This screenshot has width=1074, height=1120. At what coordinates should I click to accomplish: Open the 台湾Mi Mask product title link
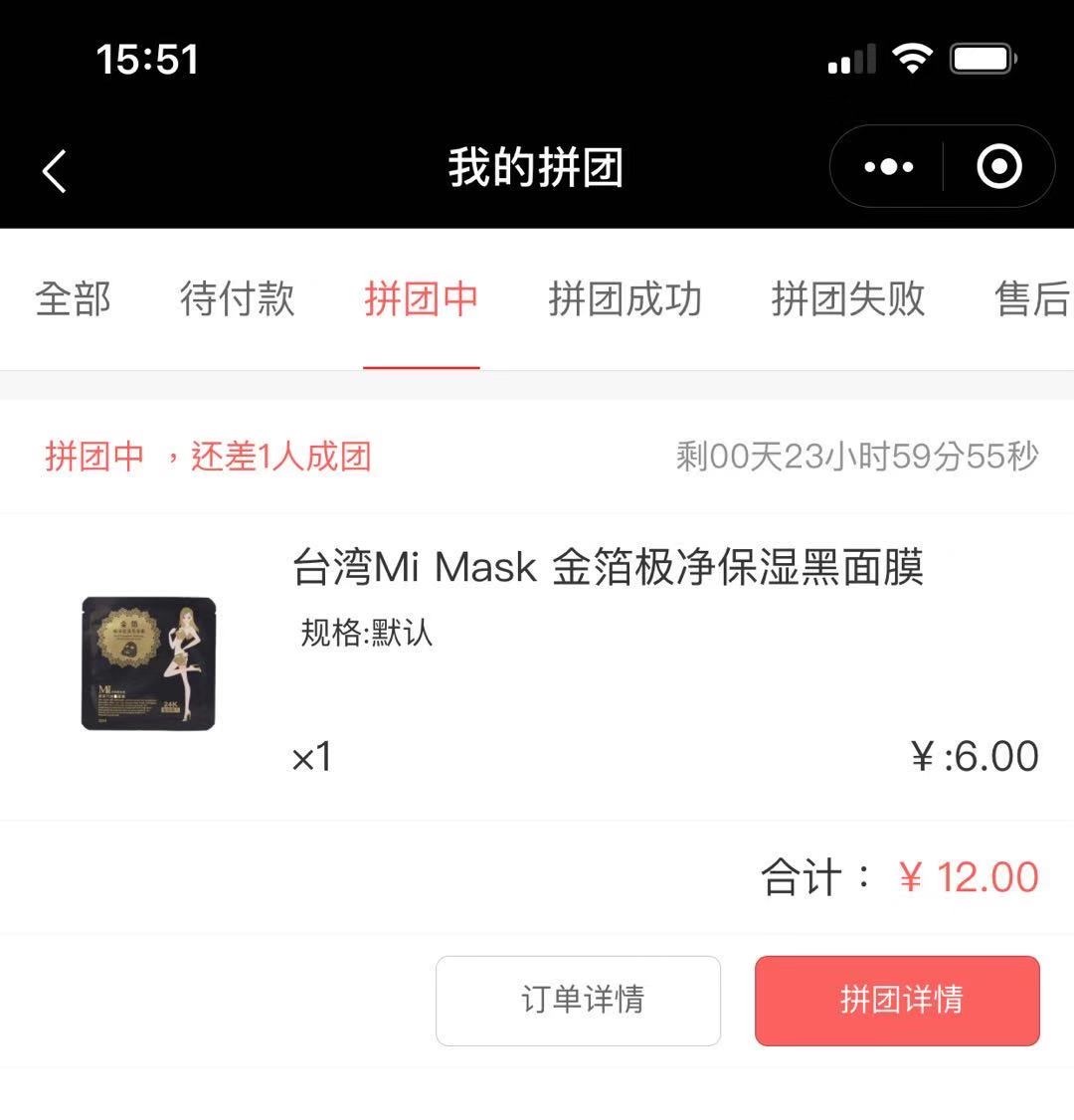coord(609,567)
